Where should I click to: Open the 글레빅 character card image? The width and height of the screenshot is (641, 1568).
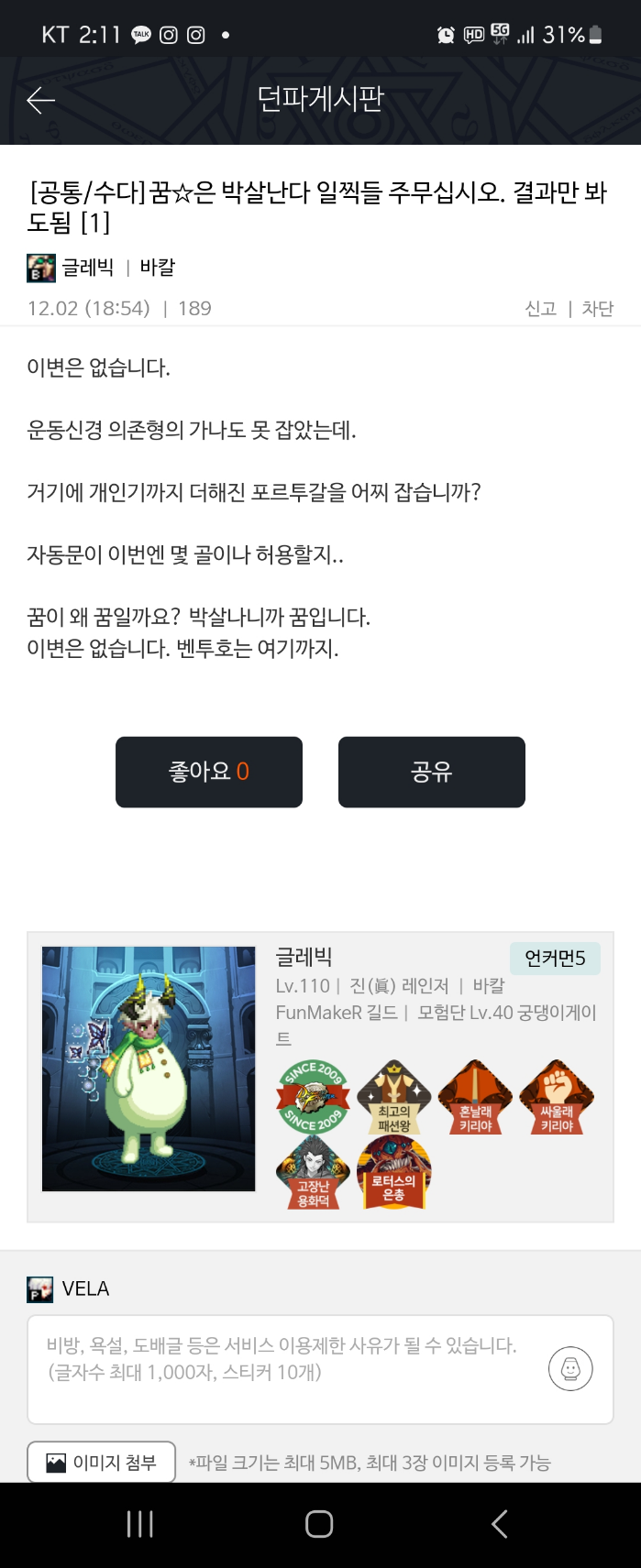point(149,1069)
